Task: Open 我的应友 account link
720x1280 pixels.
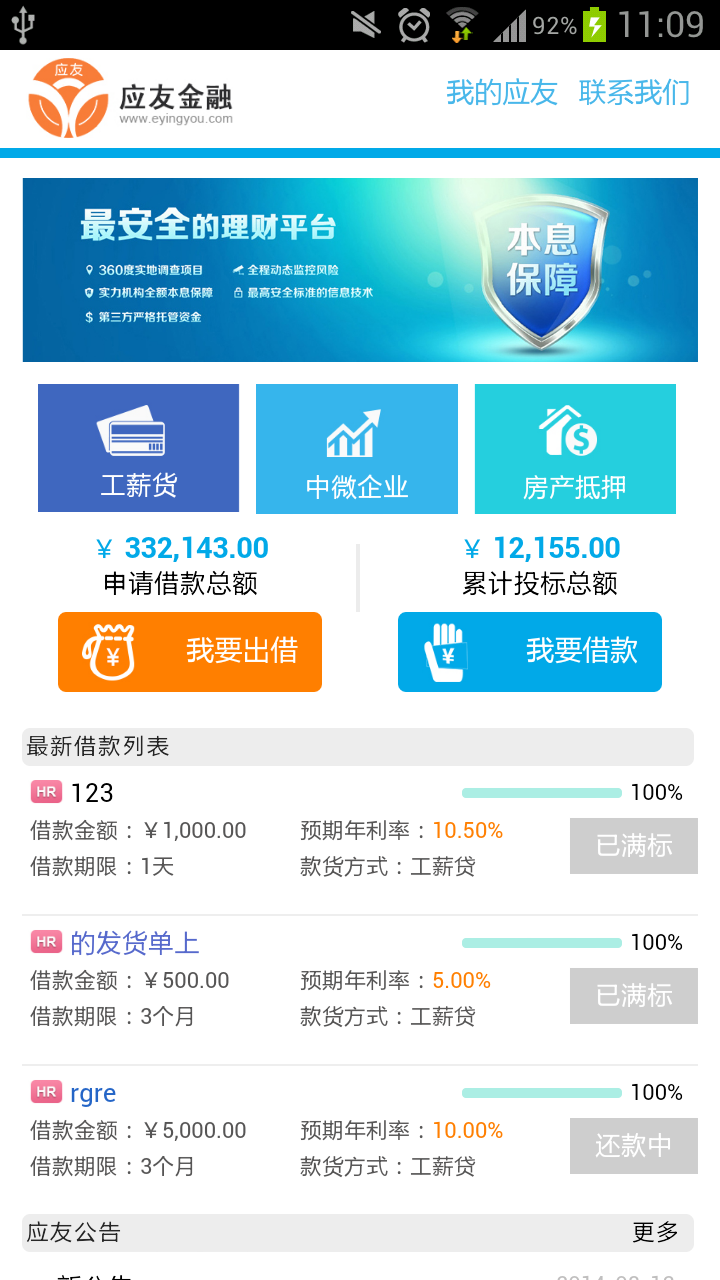Action: pyautogui.click(x=501, y=93)
